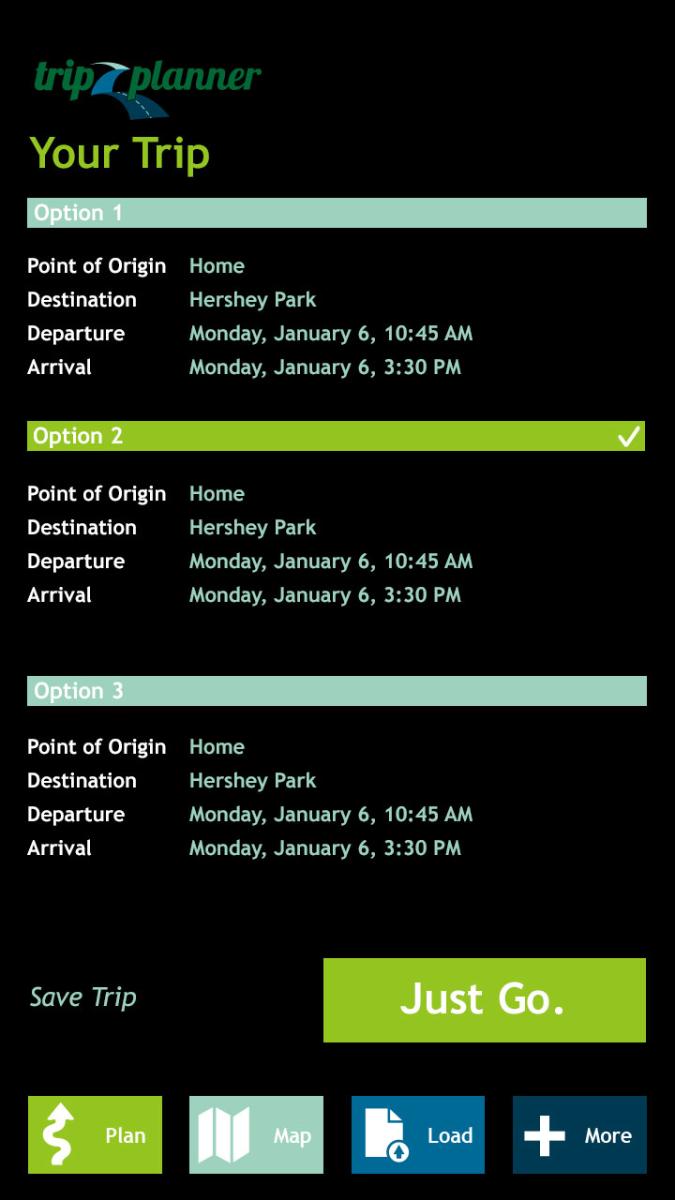Choose the Option 3 trip header

[337, 691]
